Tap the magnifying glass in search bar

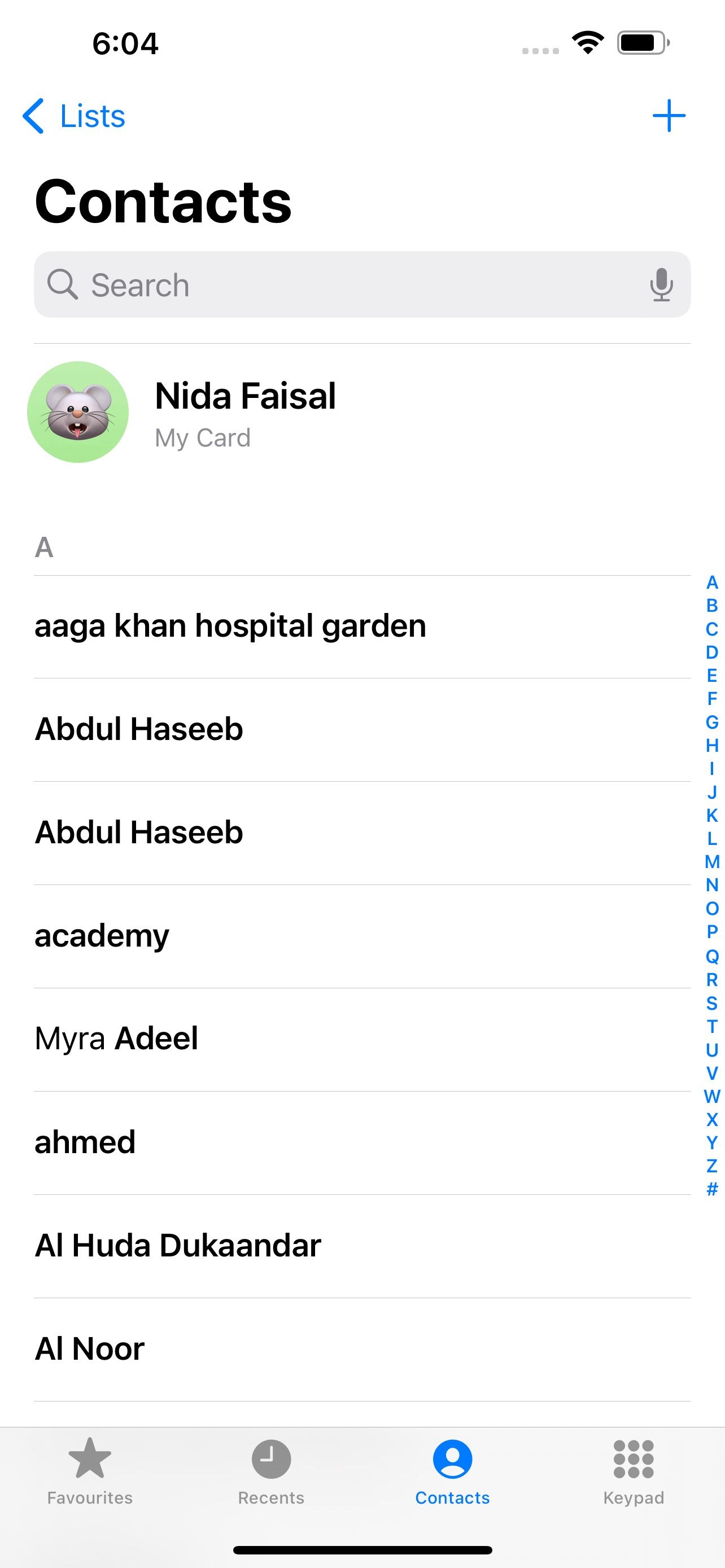[x=63, y=284]
